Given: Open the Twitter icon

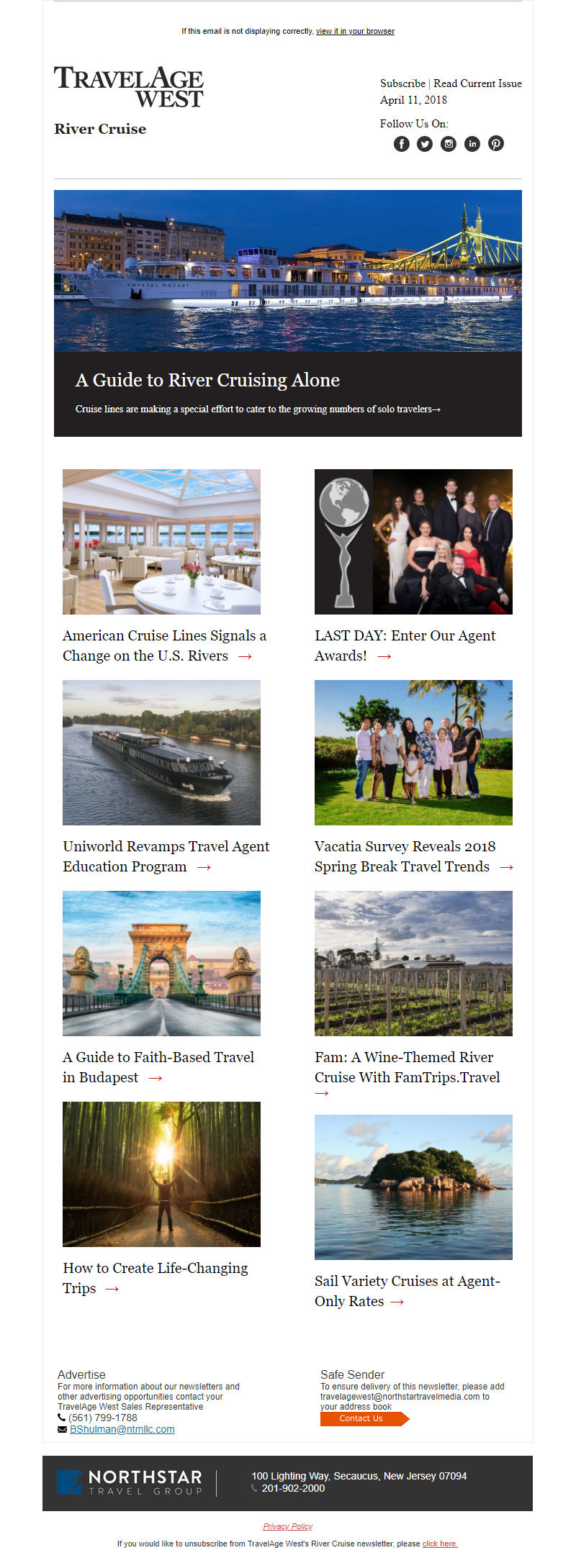Looking at the screenshot, I should (425, 144).
